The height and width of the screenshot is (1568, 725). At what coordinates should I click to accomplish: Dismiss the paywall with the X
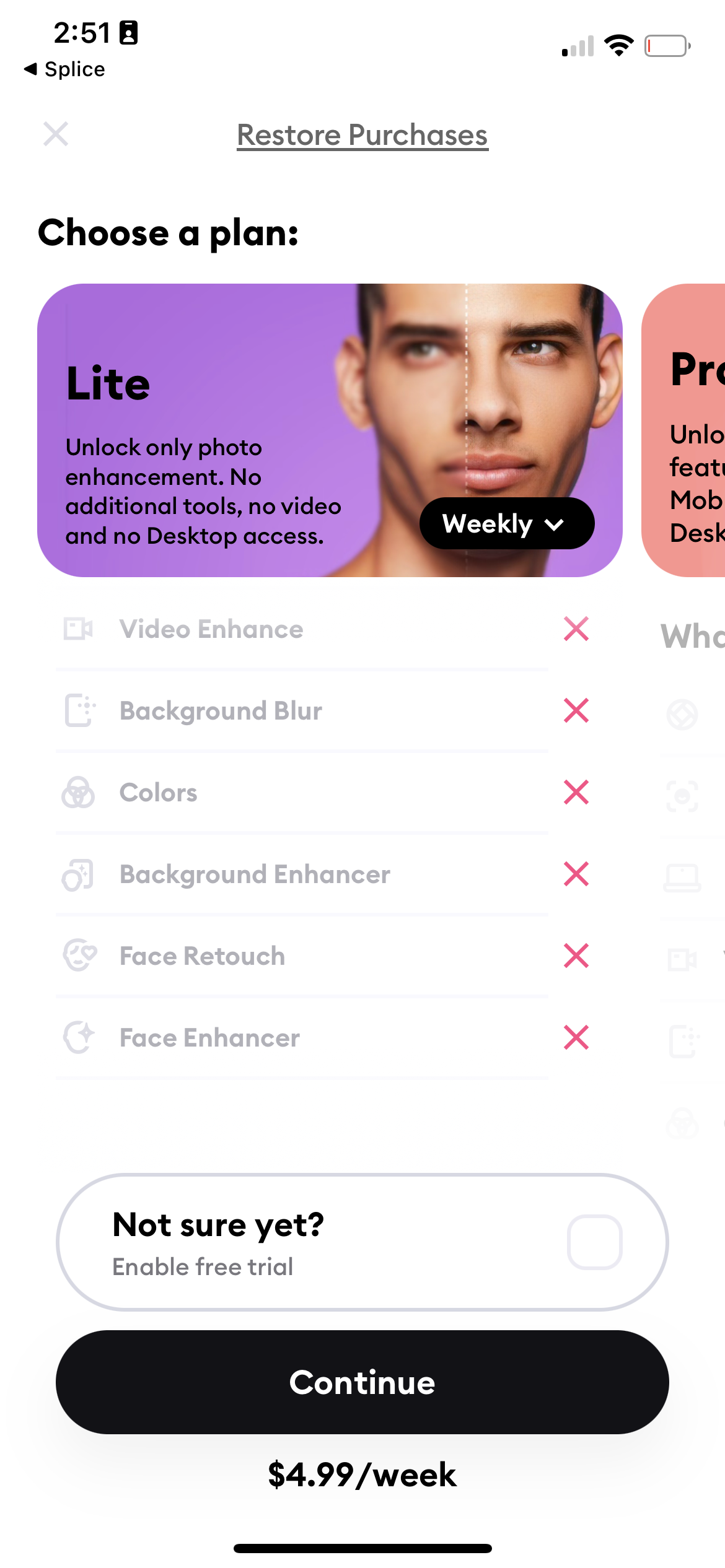point(56,135)
